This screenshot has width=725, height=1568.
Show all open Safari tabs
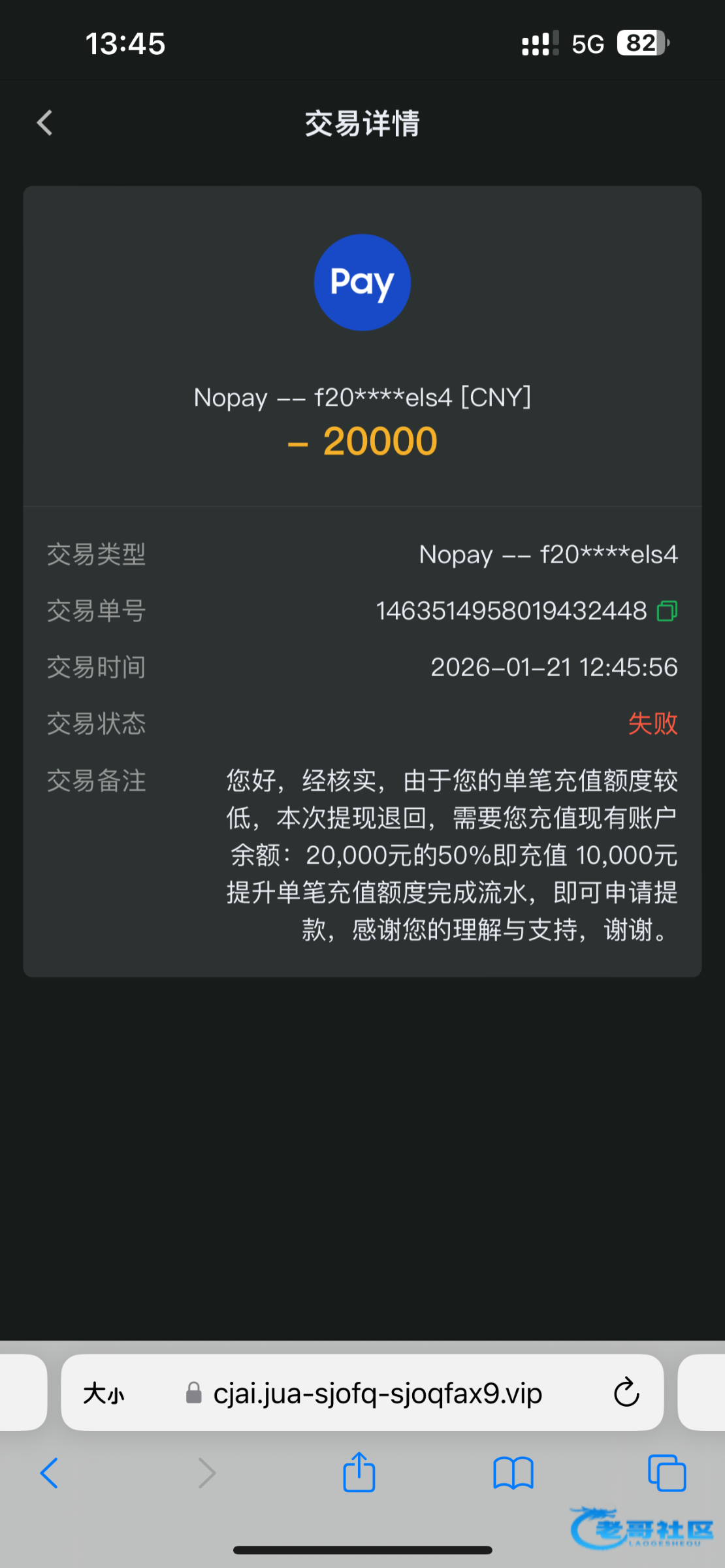click(x=667, y=1473)
